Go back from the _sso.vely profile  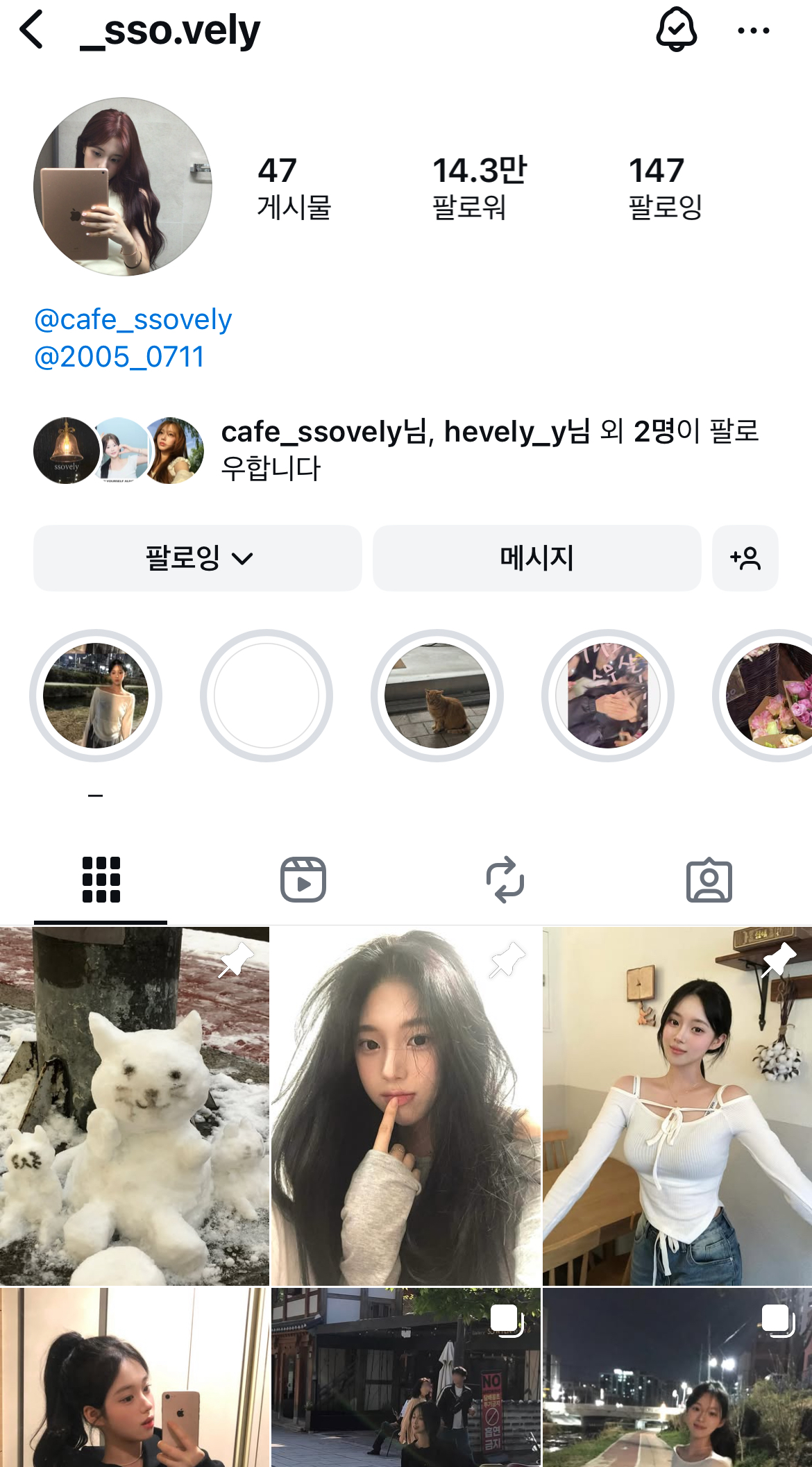pos(32,30)
